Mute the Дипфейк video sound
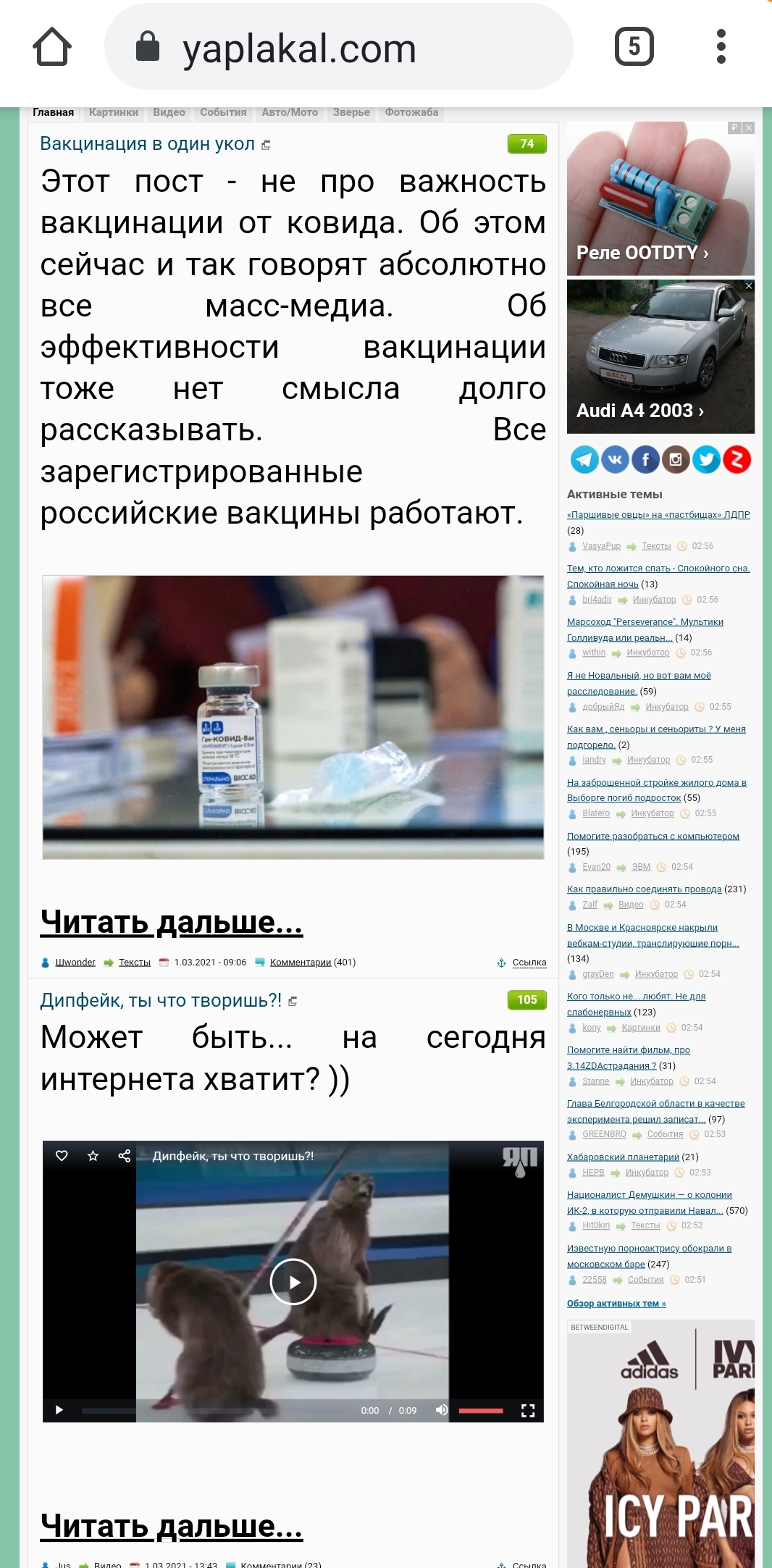The image size is (772, 1568). pos(441,1410)
